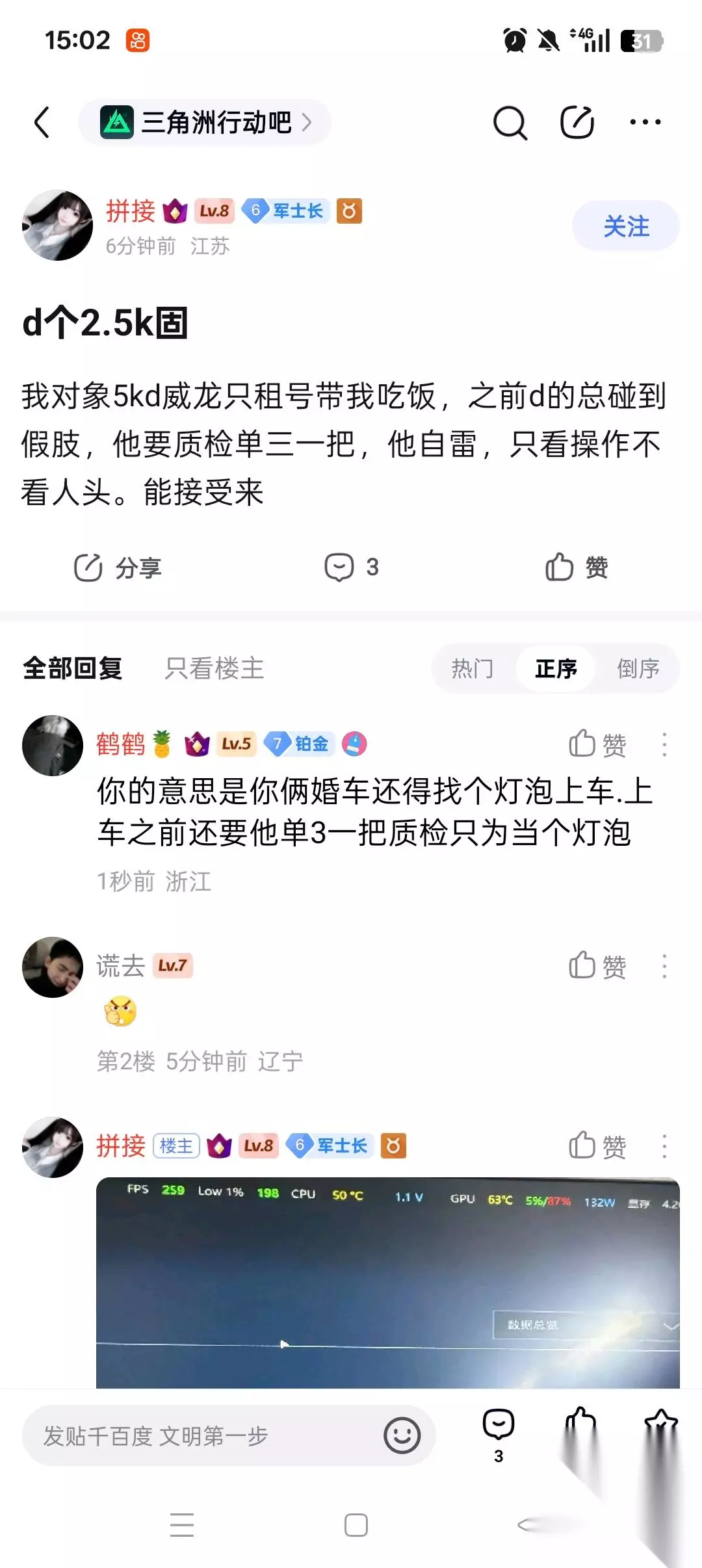Like the main post with 赞

pos(577,568)
